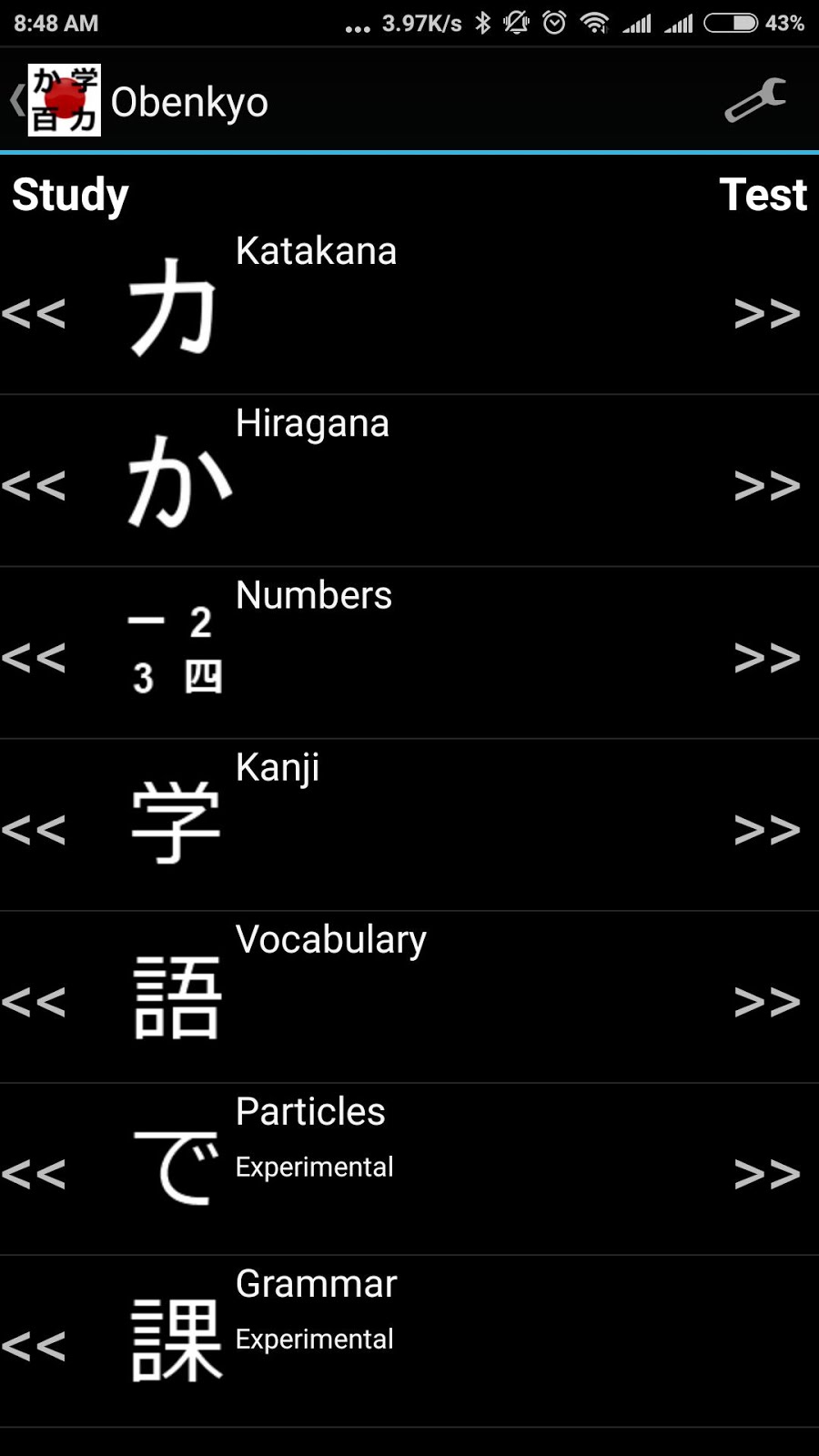
Task: Open Vocabulary study with the << arrows
Action: (34, 1002)
